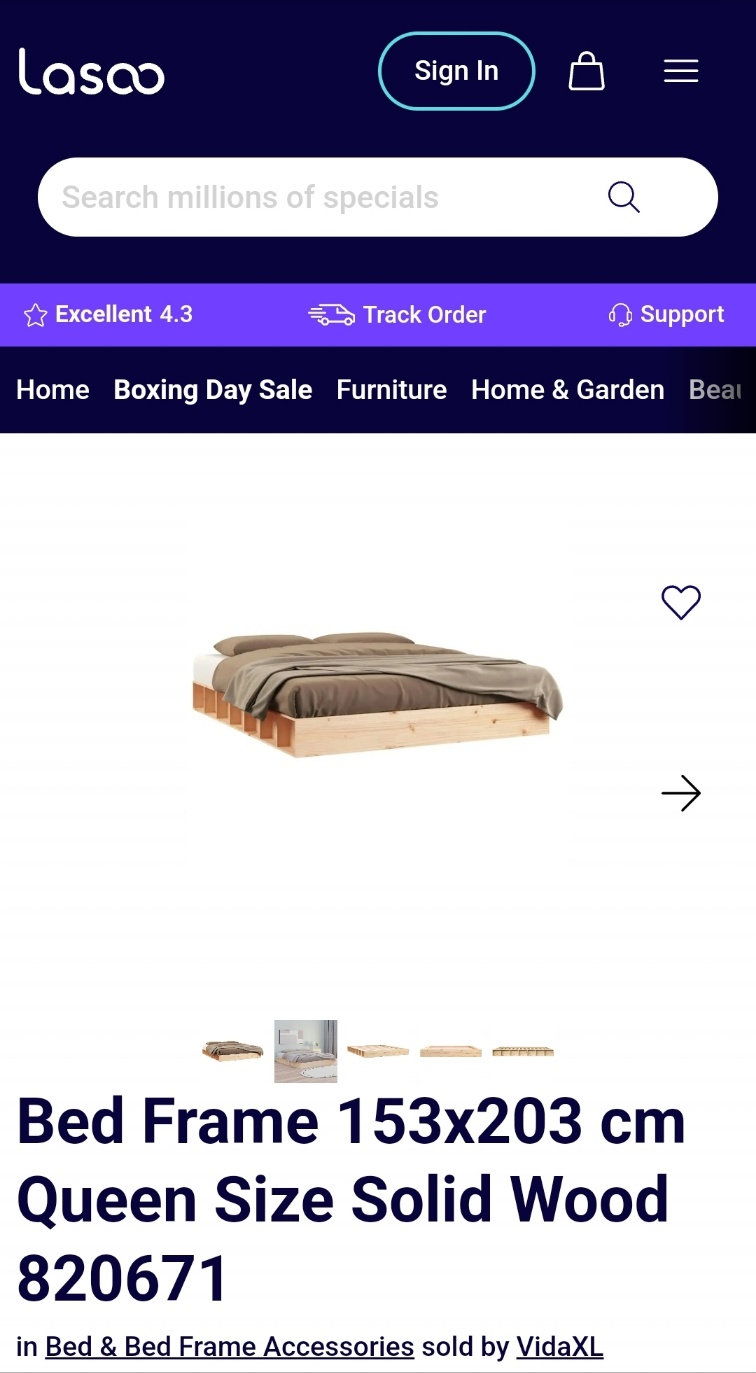The image size is (756, 1373).
Task: Select the last slatted frame thumbnail
Action: pyautogui.click(x=522, y=1051)
